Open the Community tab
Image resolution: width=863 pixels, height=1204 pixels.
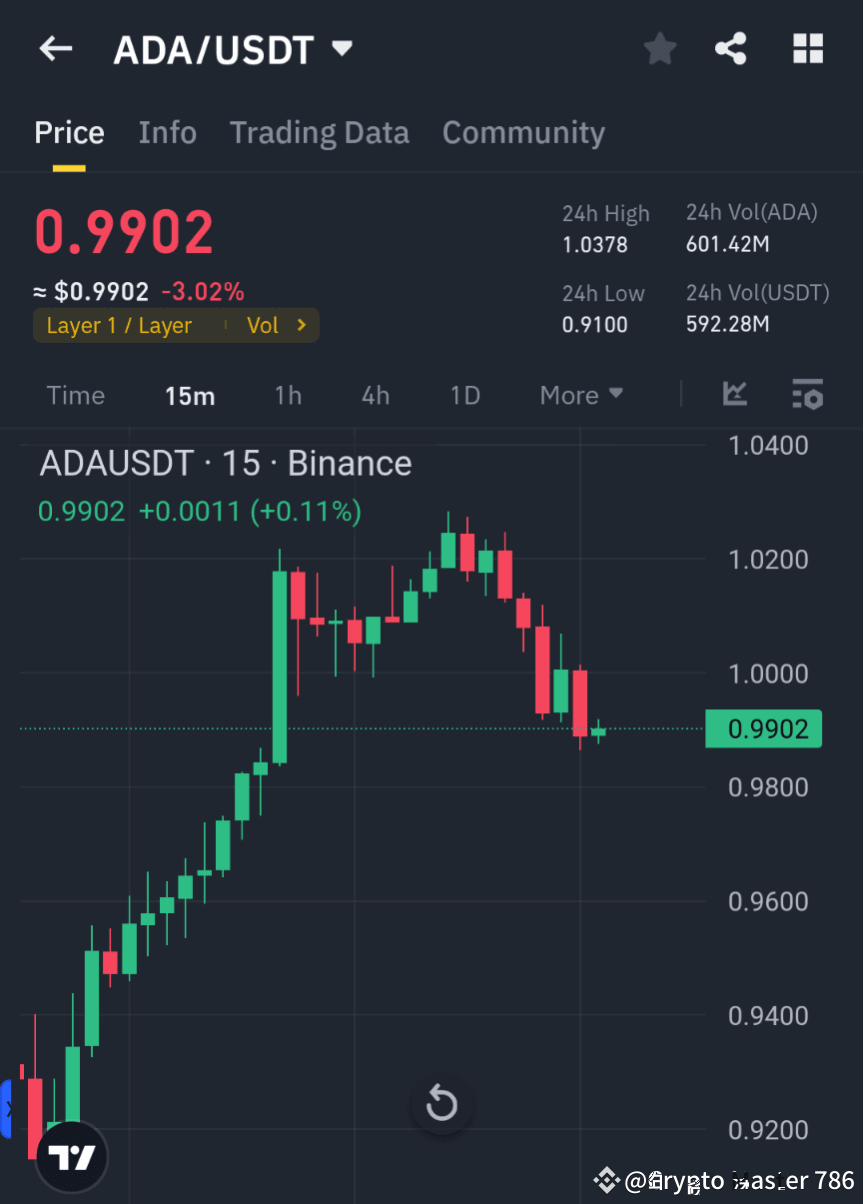click(523, 132)
